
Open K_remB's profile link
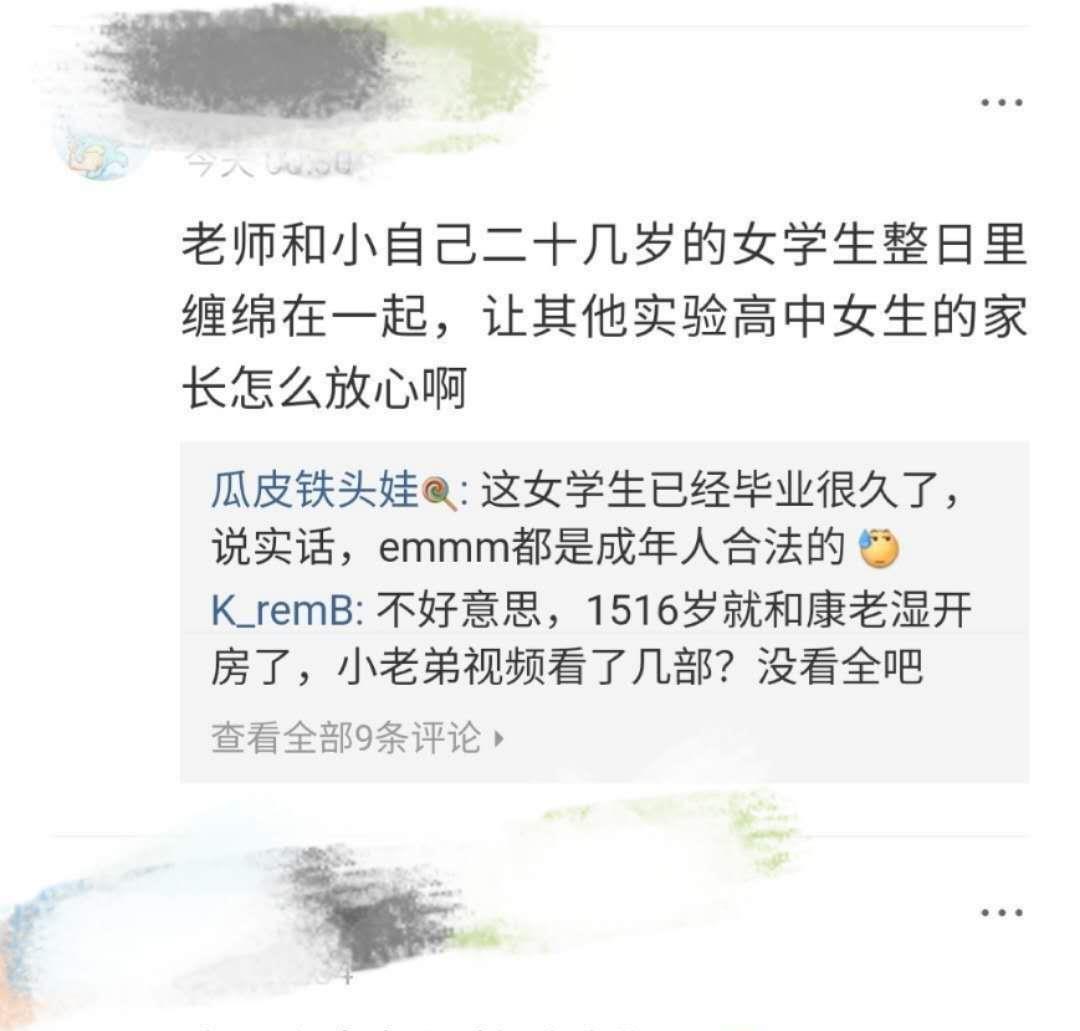[x=284, y=611]
